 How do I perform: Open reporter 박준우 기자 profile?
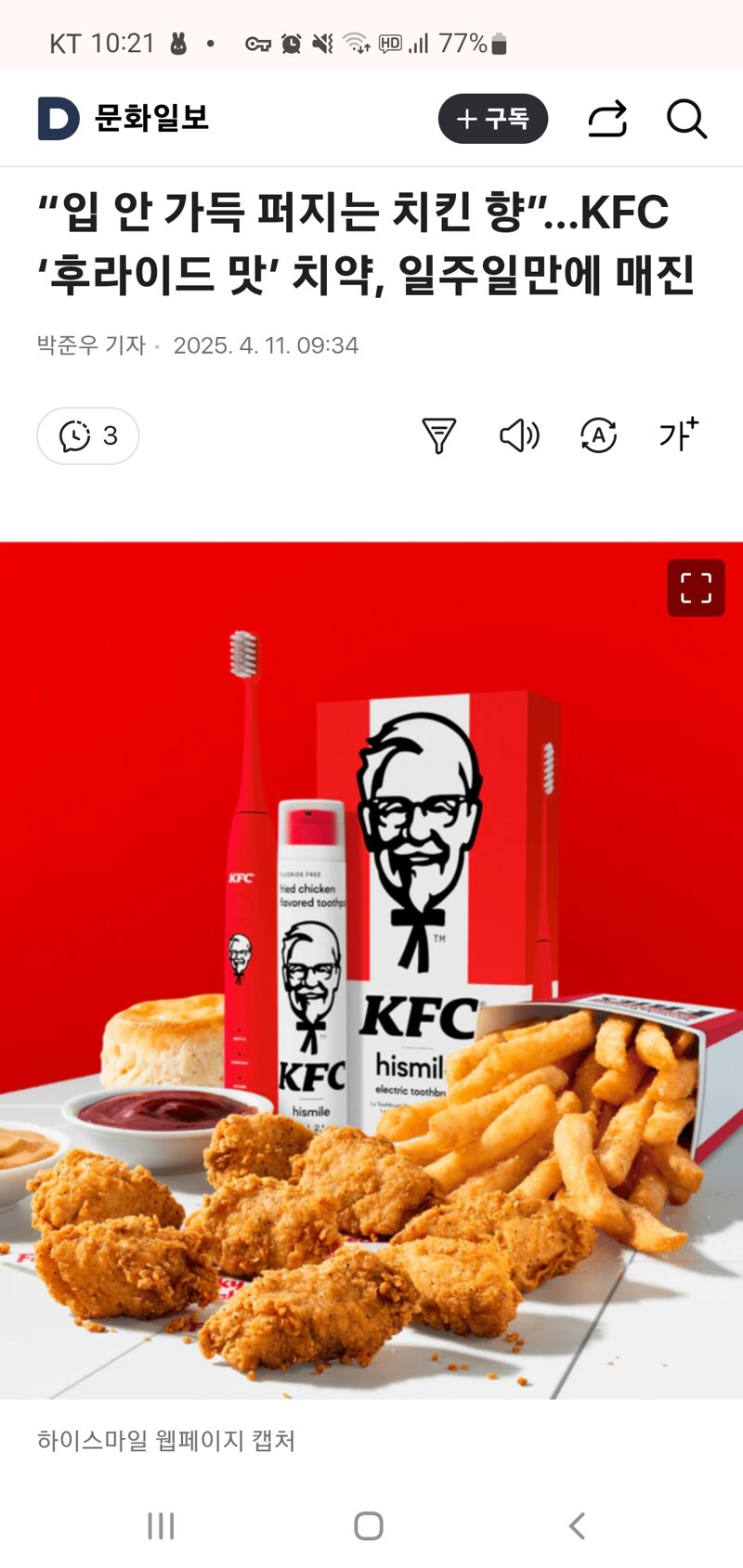pyautogui.click(x=91, y=345)
